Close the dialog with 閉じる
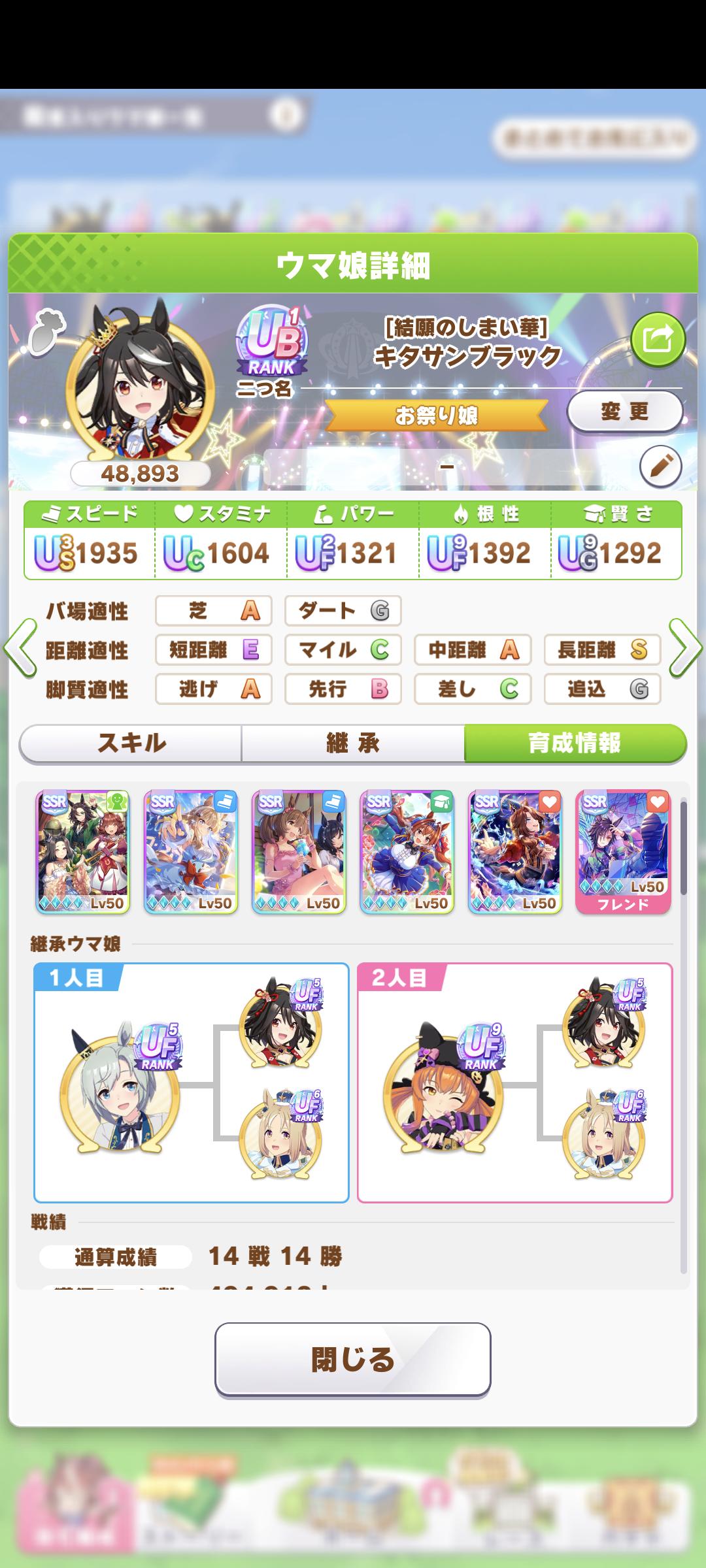Image resolution: width=706 pixels, height=1568 pixels. click(x=353, y=1360)
